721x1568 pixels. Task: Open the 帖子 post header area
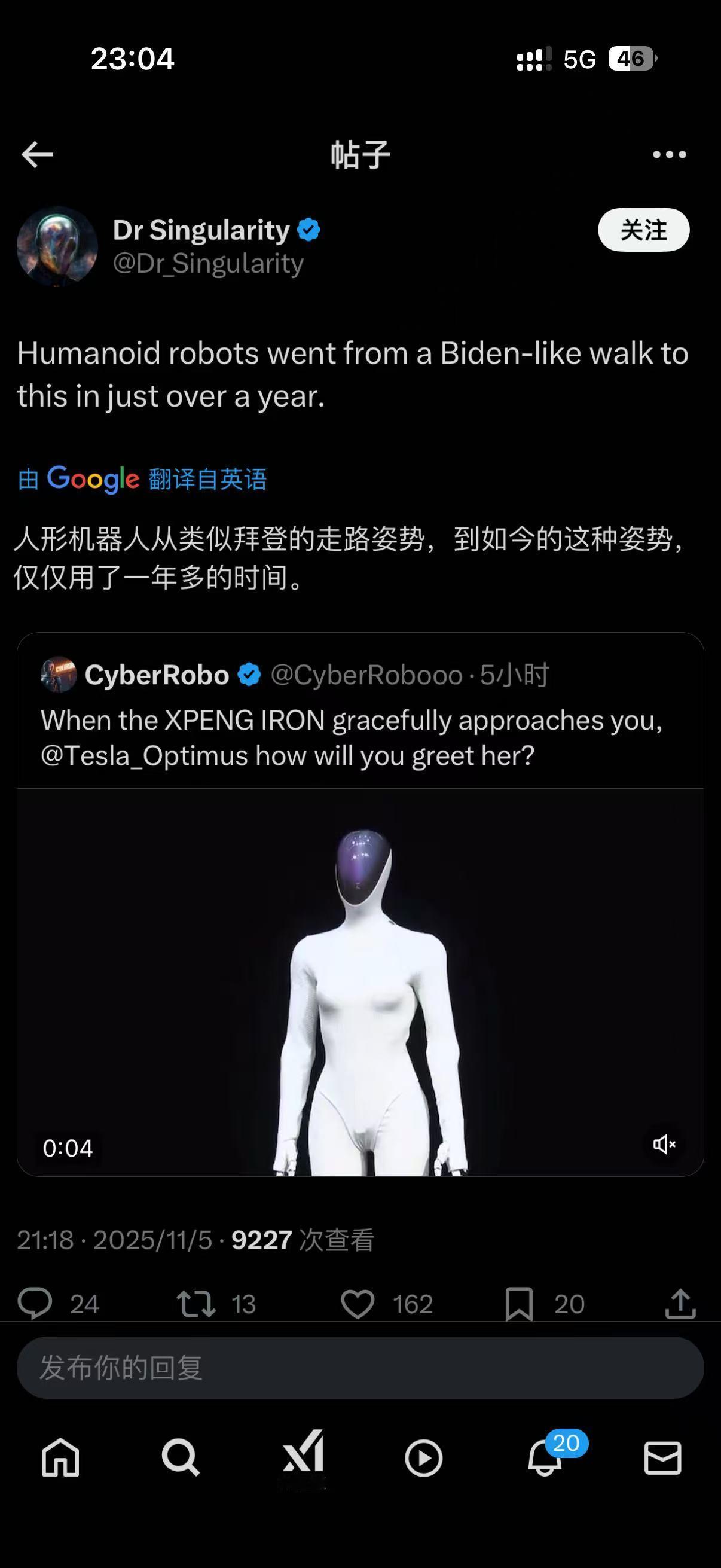360,155
